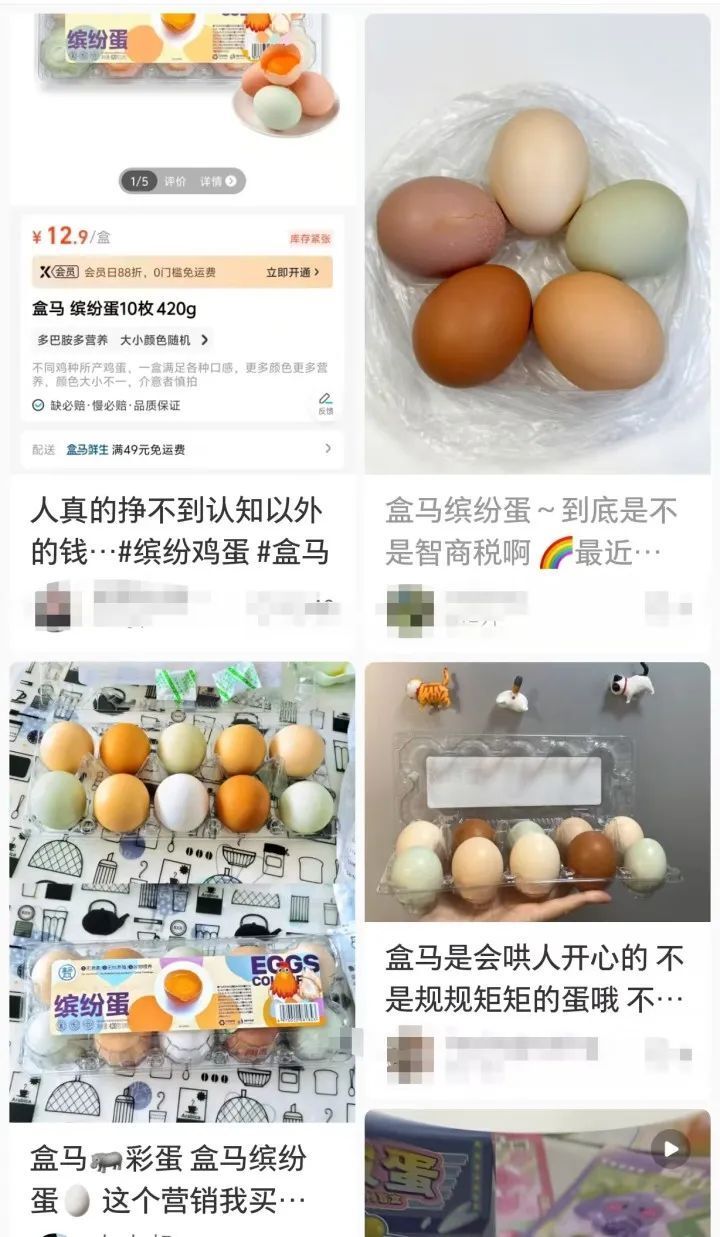
Task: View the post "盒马是会哄人开心的"
Action: point(535,977)
